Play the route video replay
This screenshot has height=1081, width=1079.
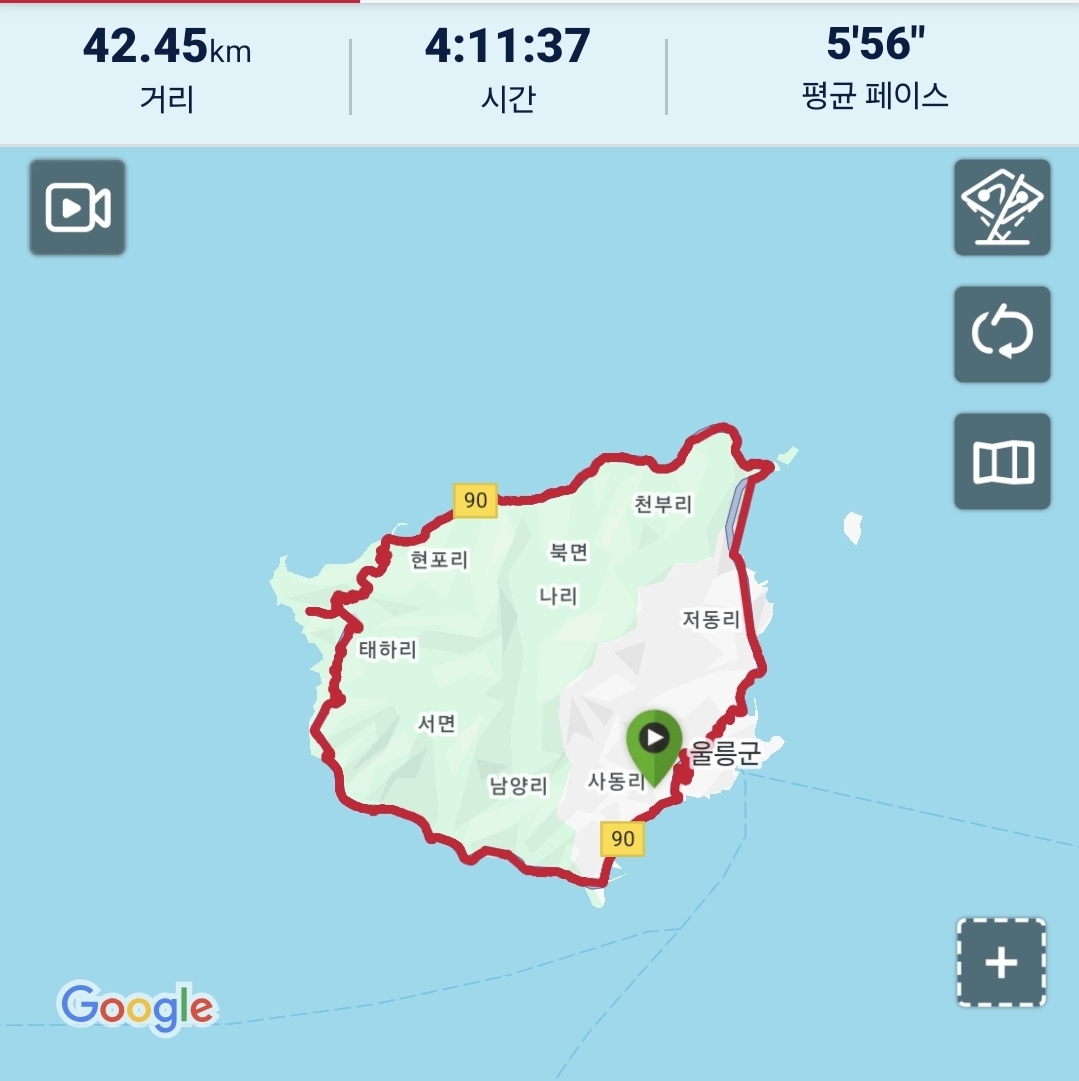(77, 208)
